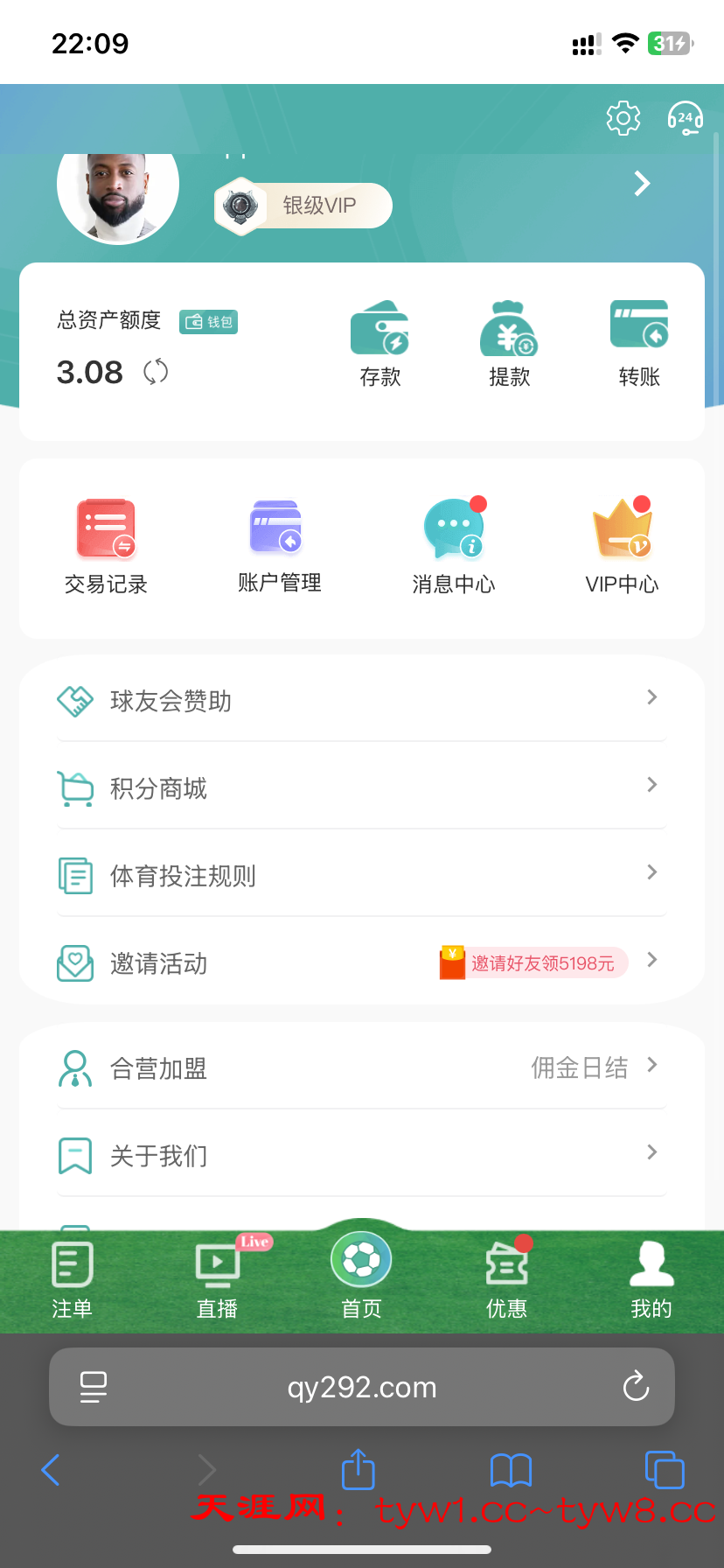Refresh the total asset balance

[156, 372]
